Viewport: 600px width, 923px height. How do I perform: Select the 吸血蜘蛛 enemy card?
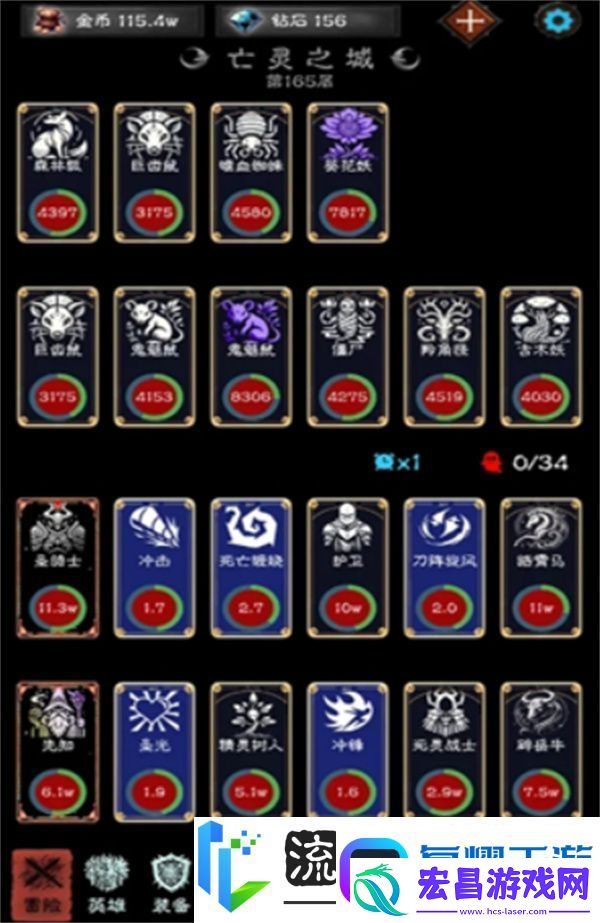point(250,172)
